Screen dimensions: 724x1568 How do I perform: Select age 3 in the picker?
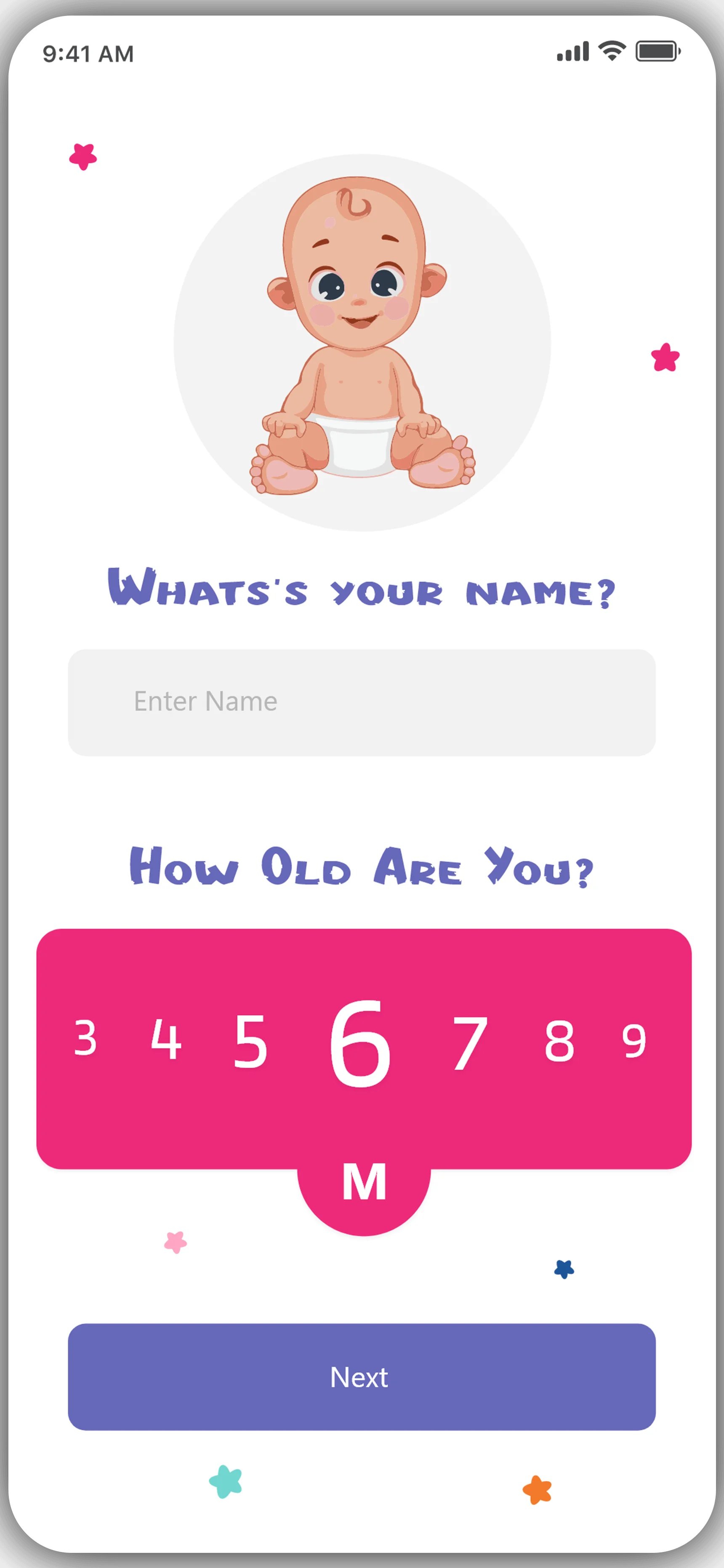pos(85,1038)
